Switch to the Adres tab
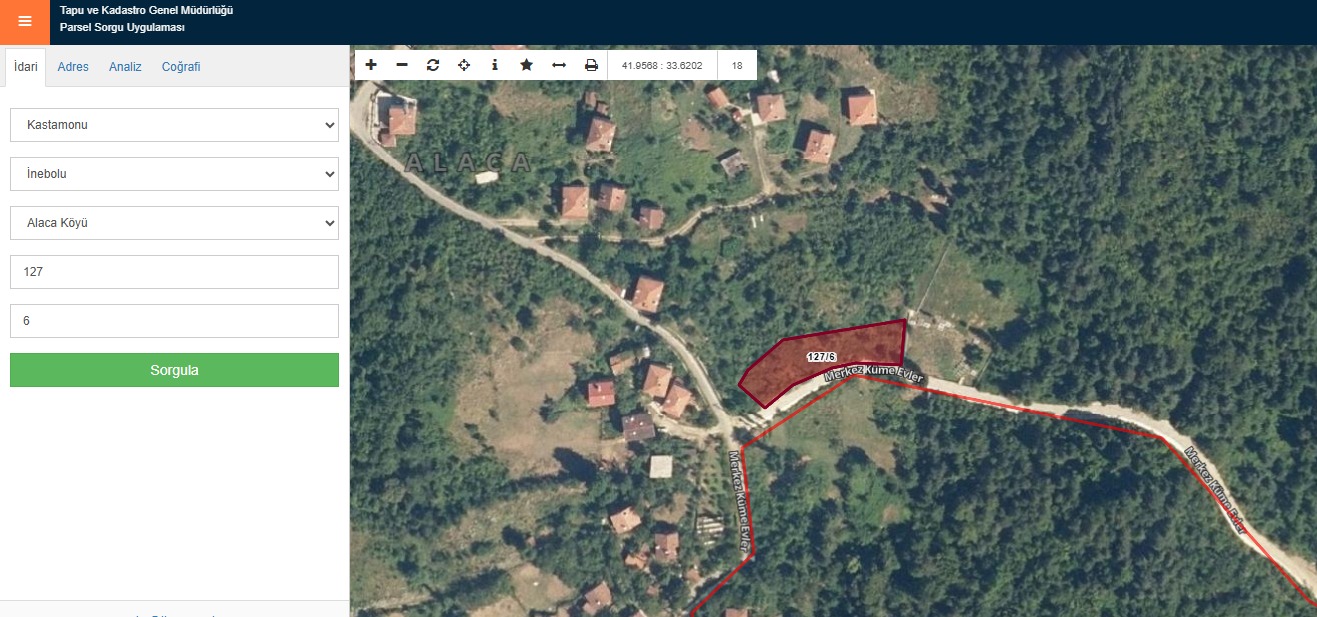1317x617 pixels. 73,67
